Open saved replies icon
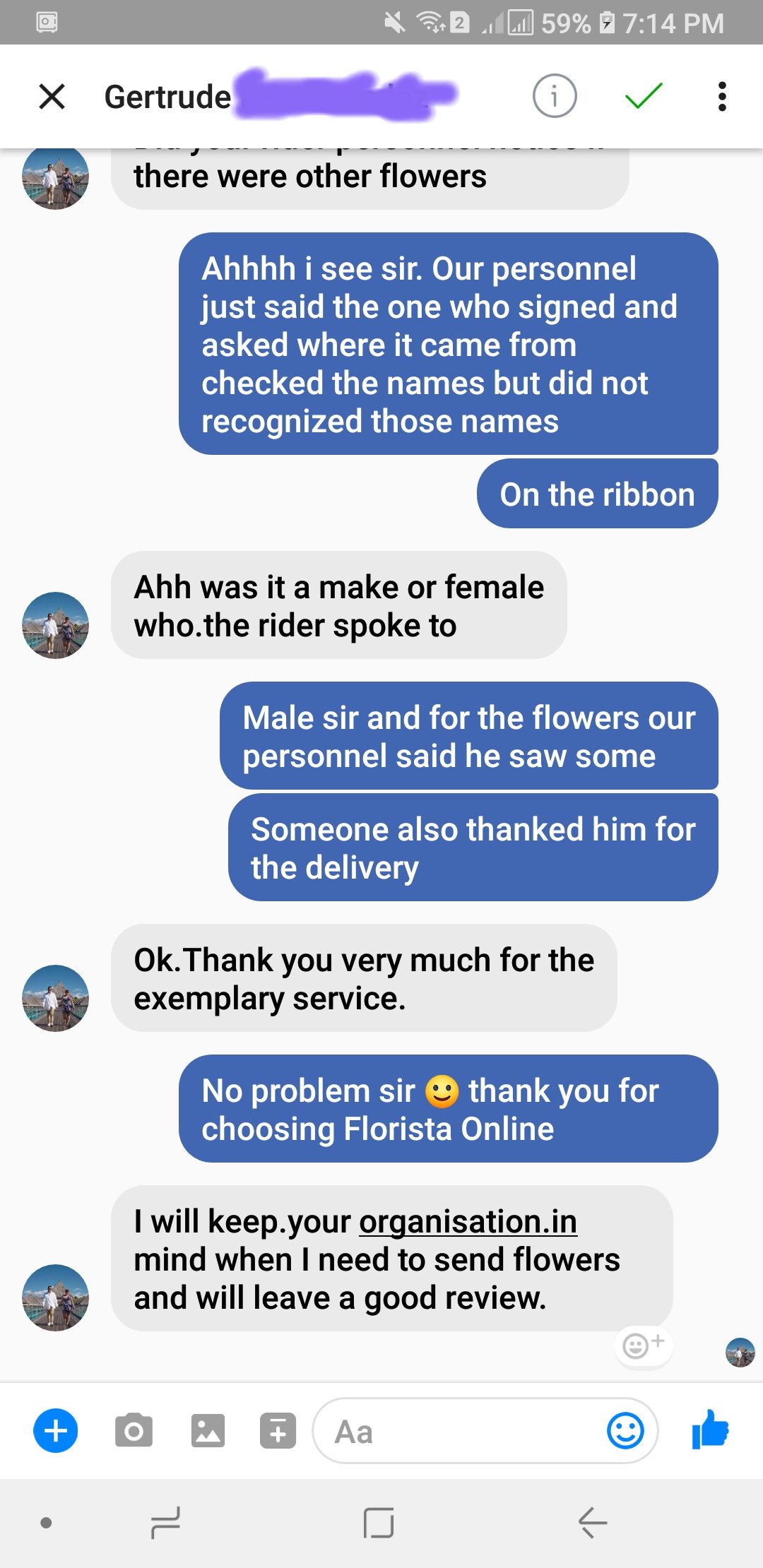Screen dimensions: 763x1568 278,1431
